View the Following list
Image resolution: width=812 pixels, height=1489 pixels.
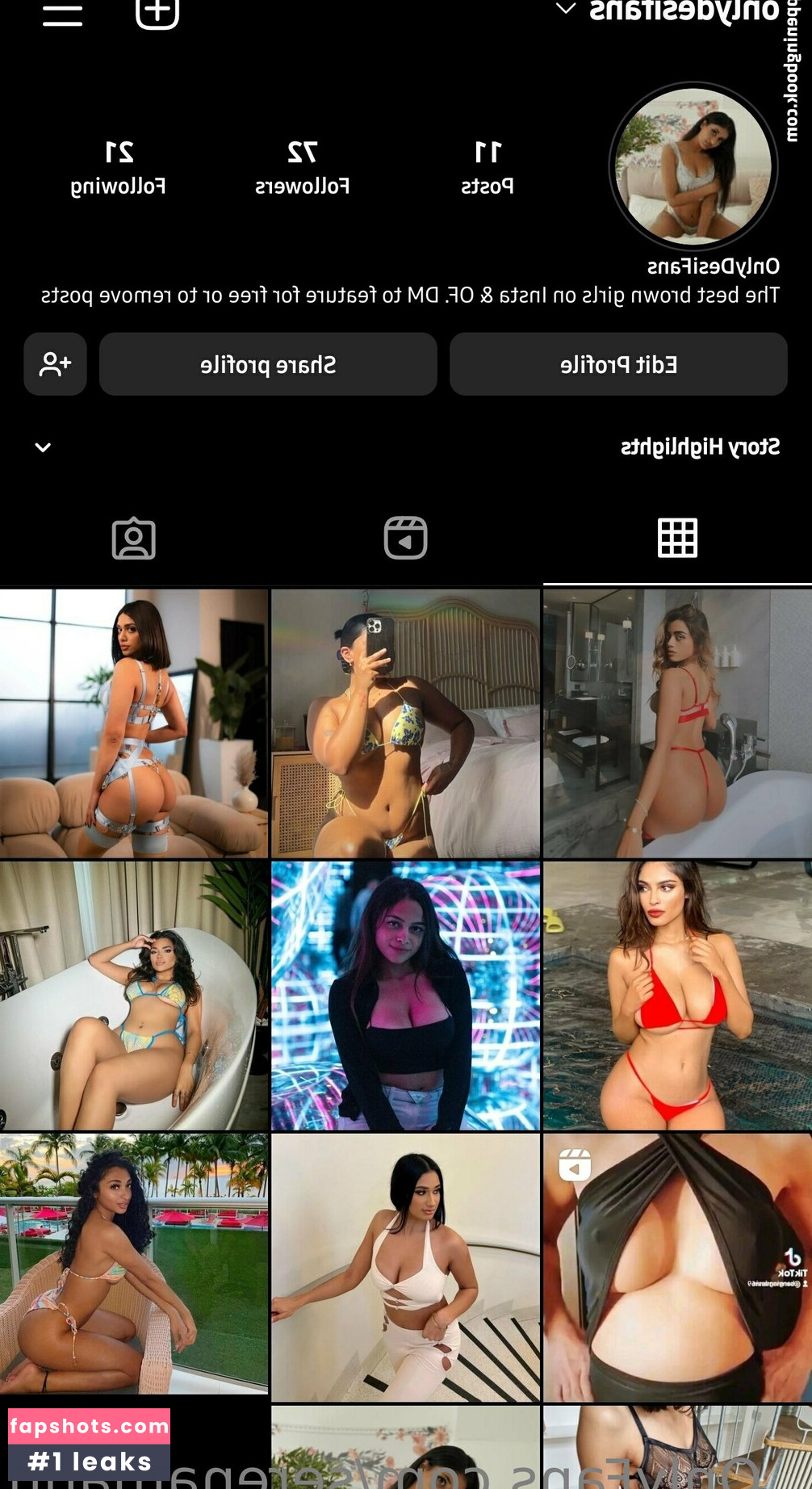(x=119, y=168)
